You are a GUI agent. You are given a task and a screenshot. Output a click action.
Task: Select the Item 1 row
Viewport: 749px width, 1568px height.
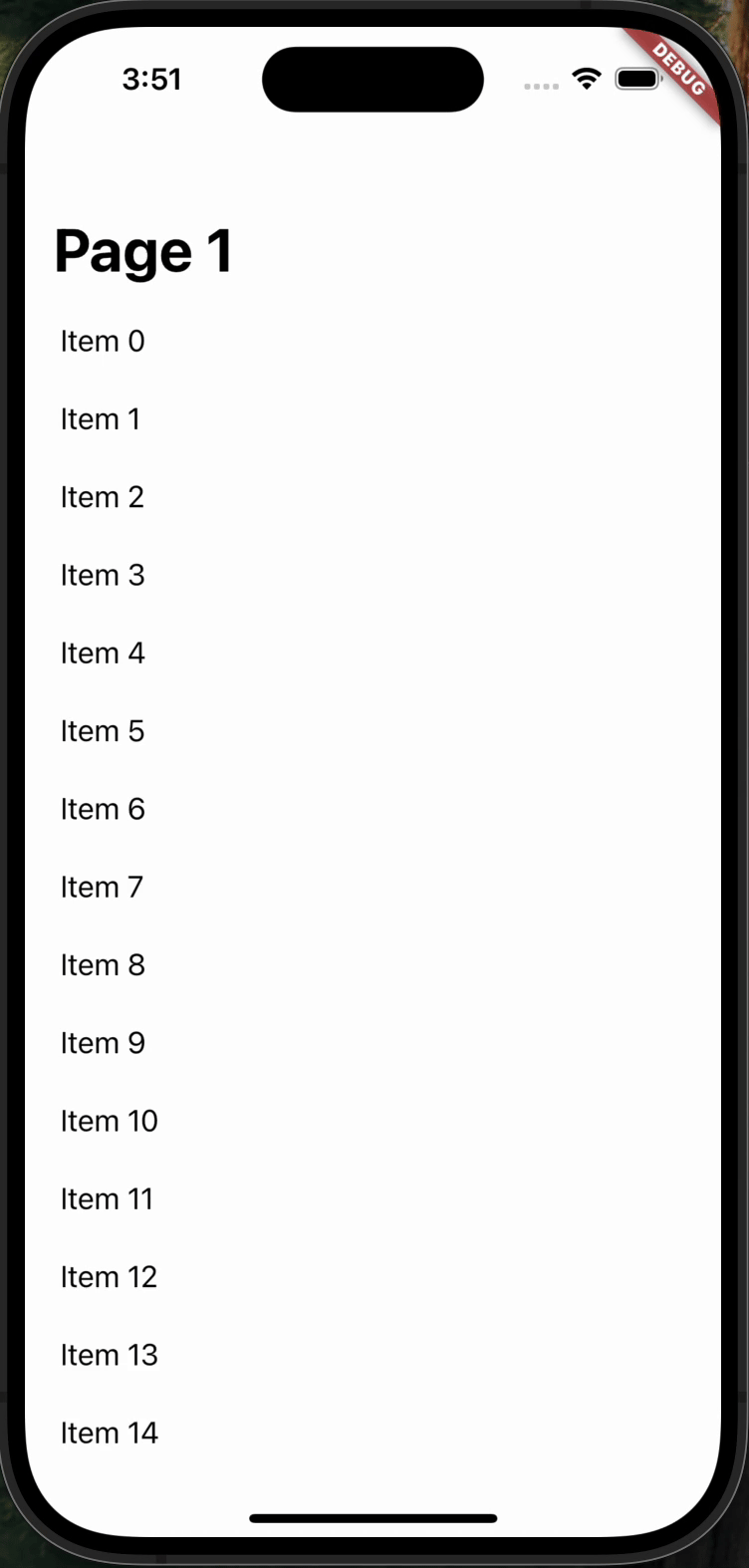coord(101,419)
